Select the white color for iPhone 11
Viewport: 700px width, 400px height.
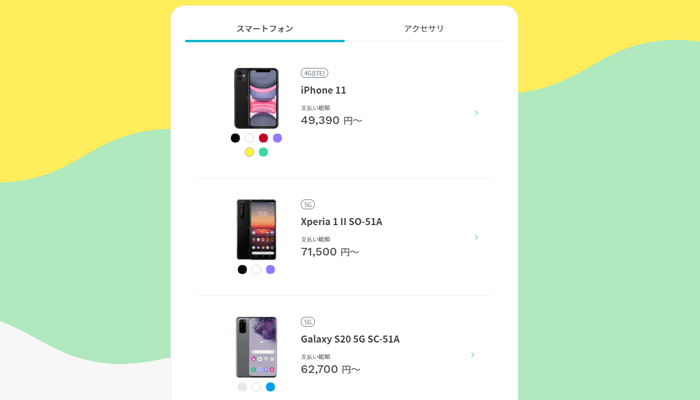tap(249, 138)
